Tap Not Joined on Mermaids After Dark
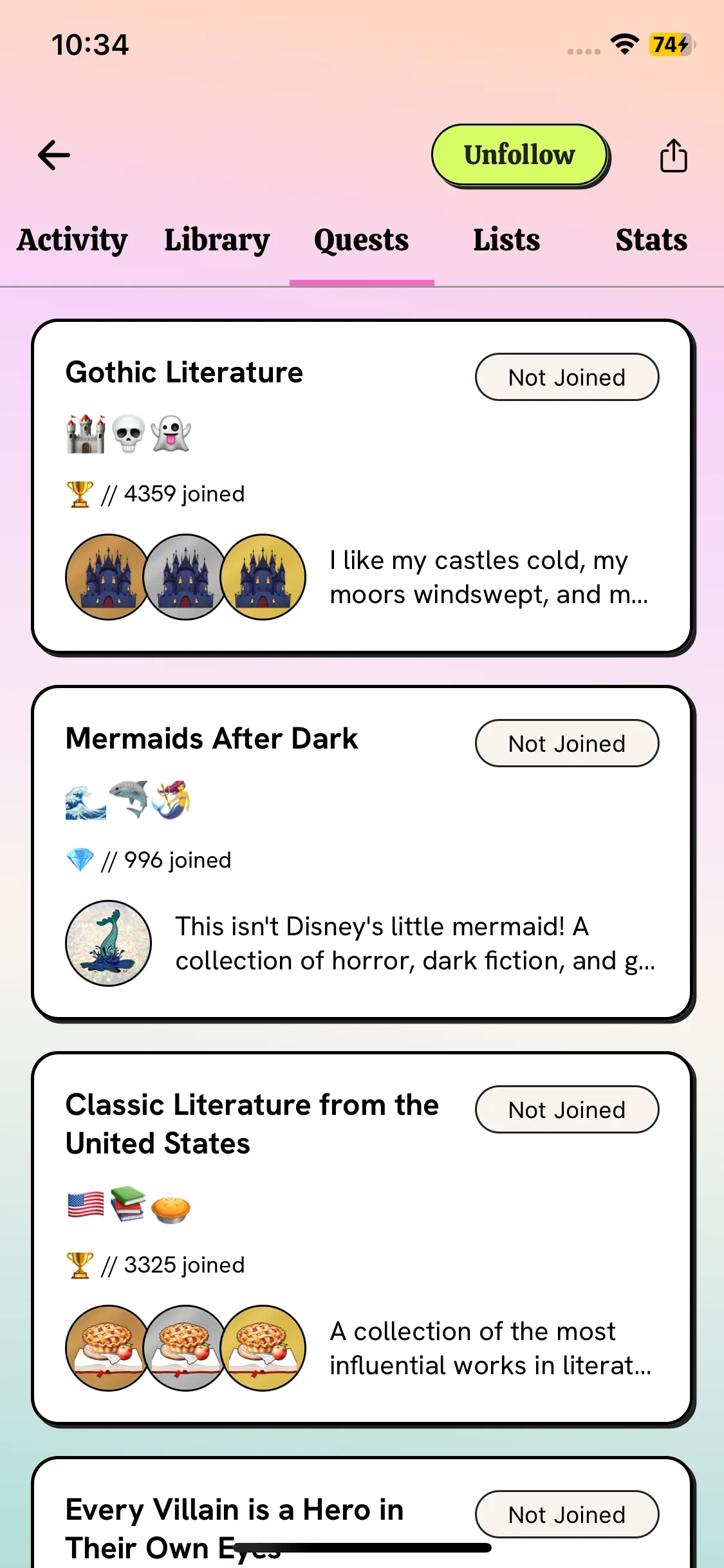Viewport: 724px width, 1568px height. [566, 743]
